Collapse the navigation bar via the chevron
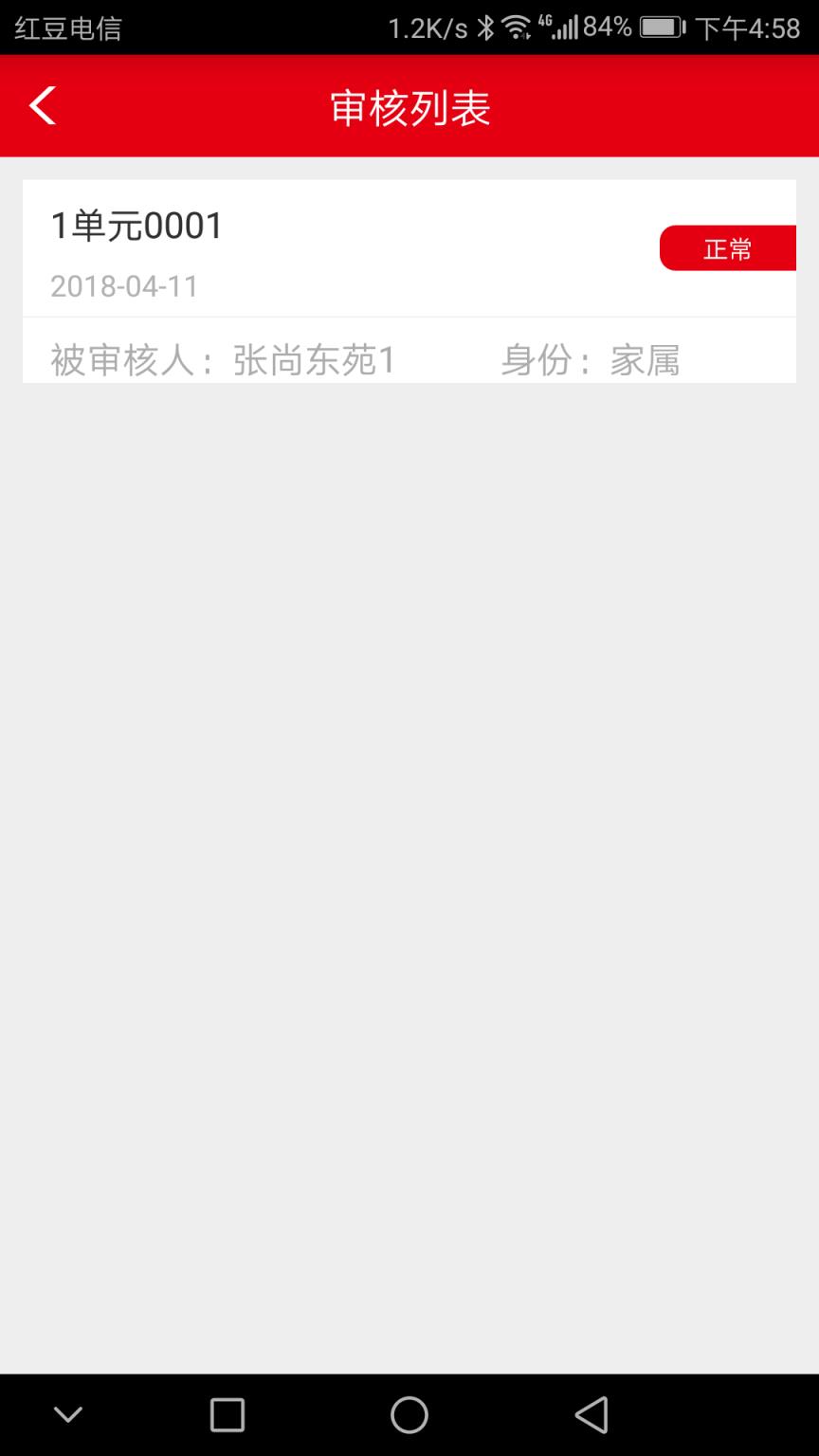 click(x=67, y=1413)
